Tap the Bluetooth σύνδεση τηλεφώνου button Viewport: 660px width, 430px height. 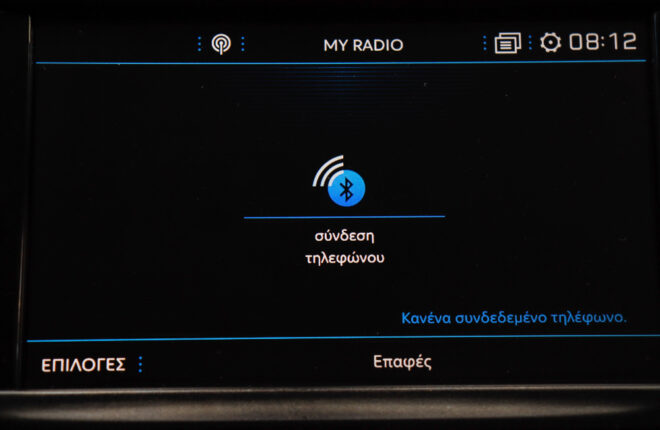[x=344, y=210]
